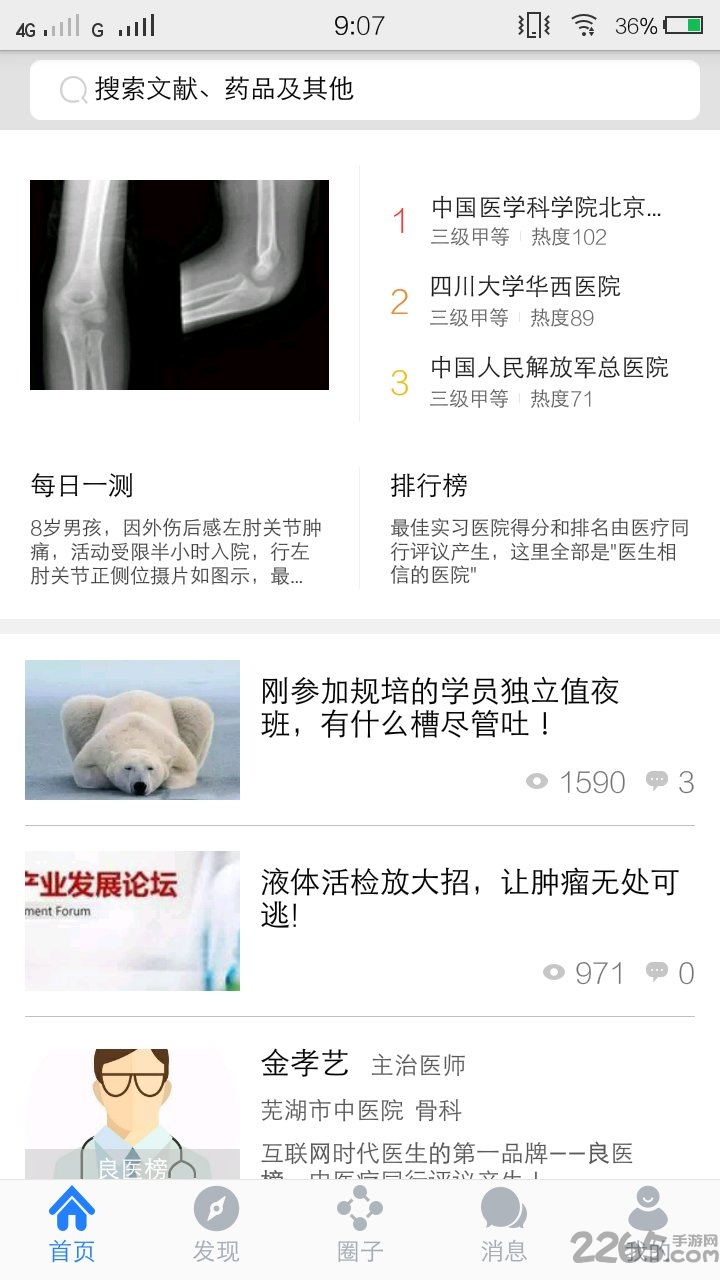Open the article about 规培学员独立值夜班
The width and height of the screenshot is (720, 1280).
click(440, 708)
